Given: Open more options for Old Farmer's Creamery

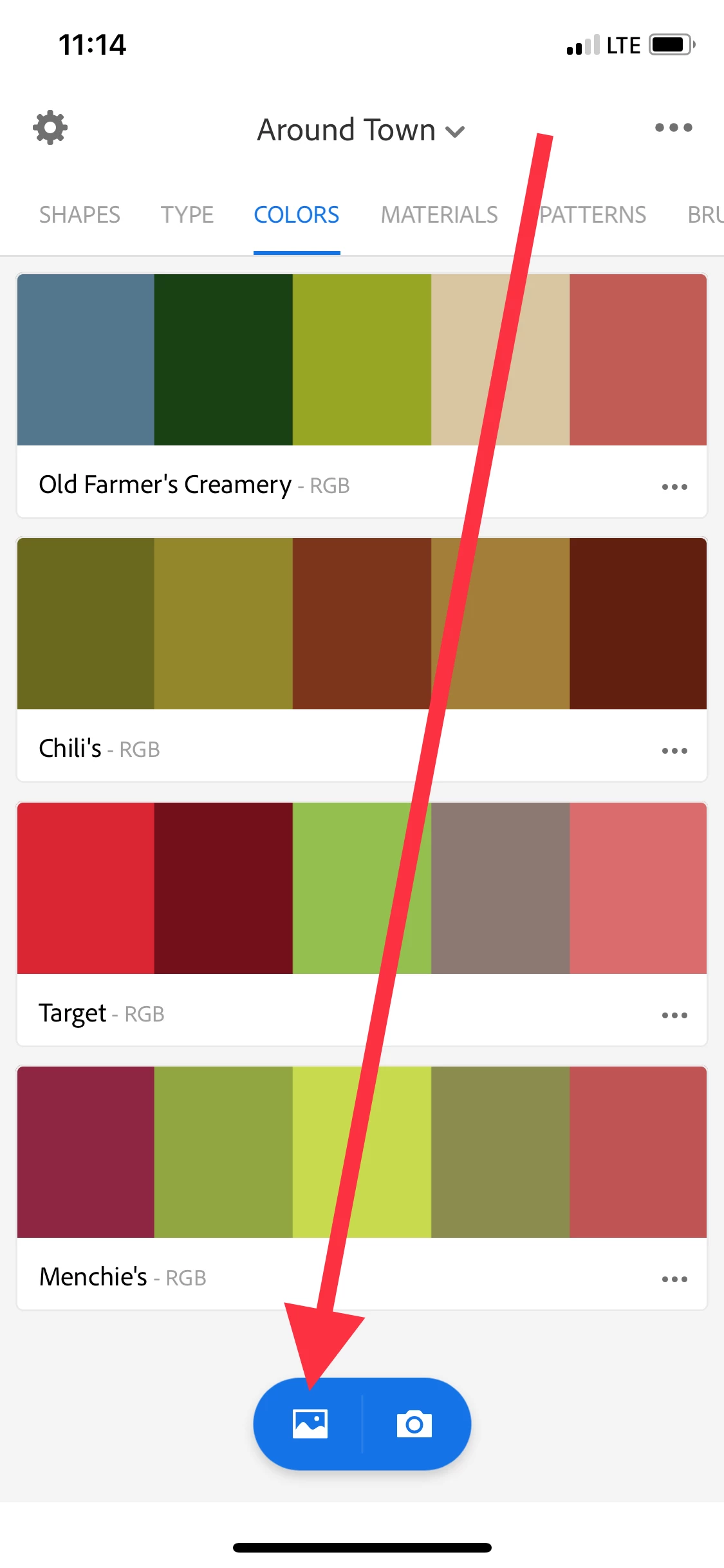Looking at the screenshot, I should coord(674,487).
